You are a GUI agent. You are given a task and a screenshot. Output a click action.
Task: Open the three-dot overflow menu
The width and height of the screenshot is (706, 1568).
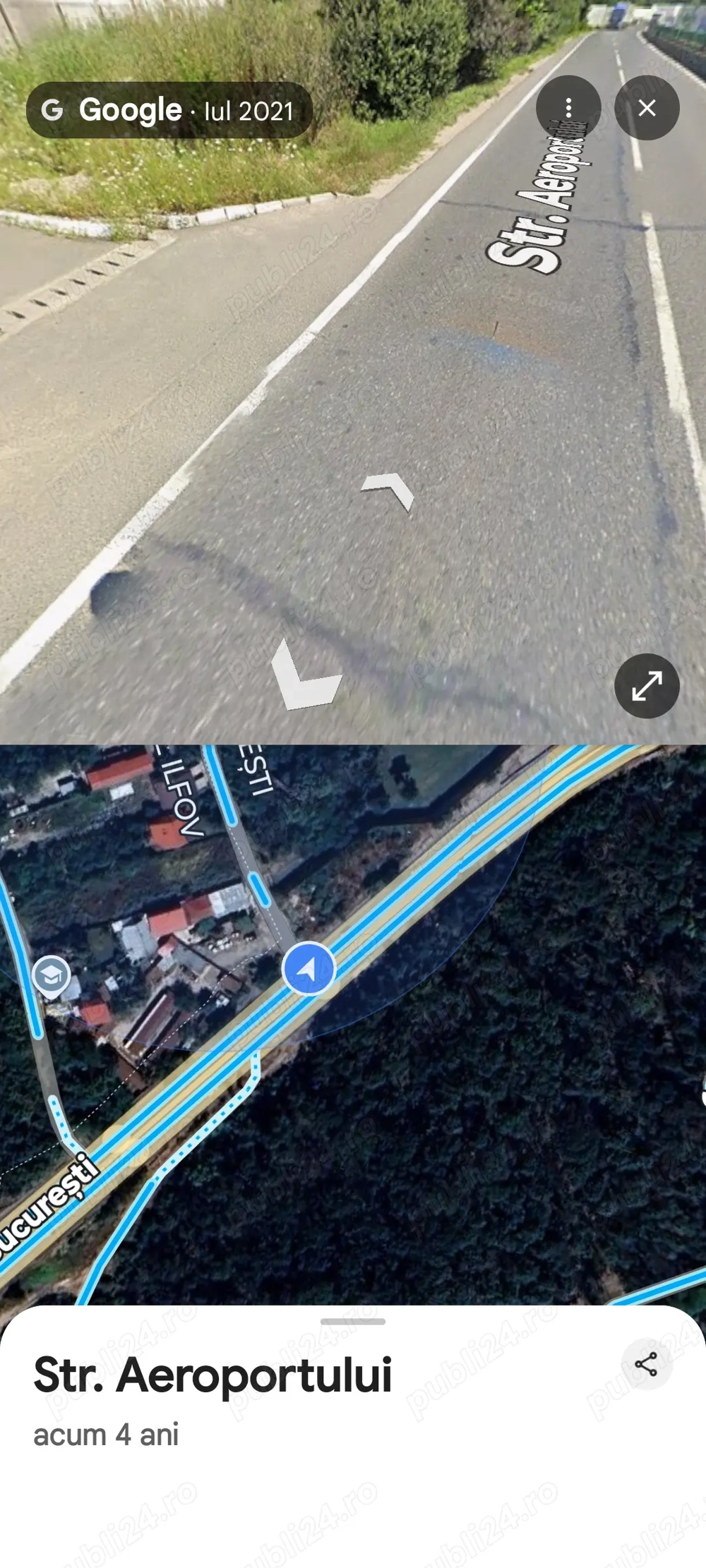pyautogui.click(x=568, y=108)
